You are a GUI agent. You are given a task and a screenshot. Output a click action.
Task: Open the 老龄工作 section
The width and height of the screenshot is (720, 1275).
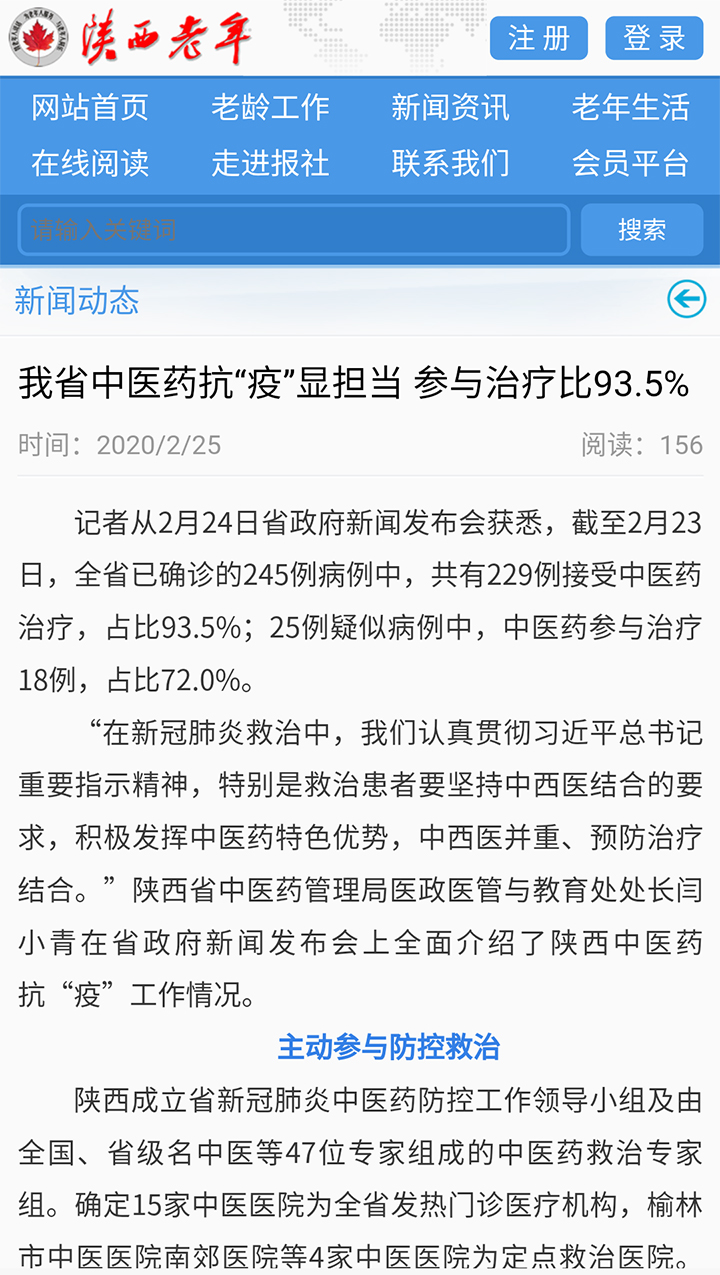tap(270, 107)
